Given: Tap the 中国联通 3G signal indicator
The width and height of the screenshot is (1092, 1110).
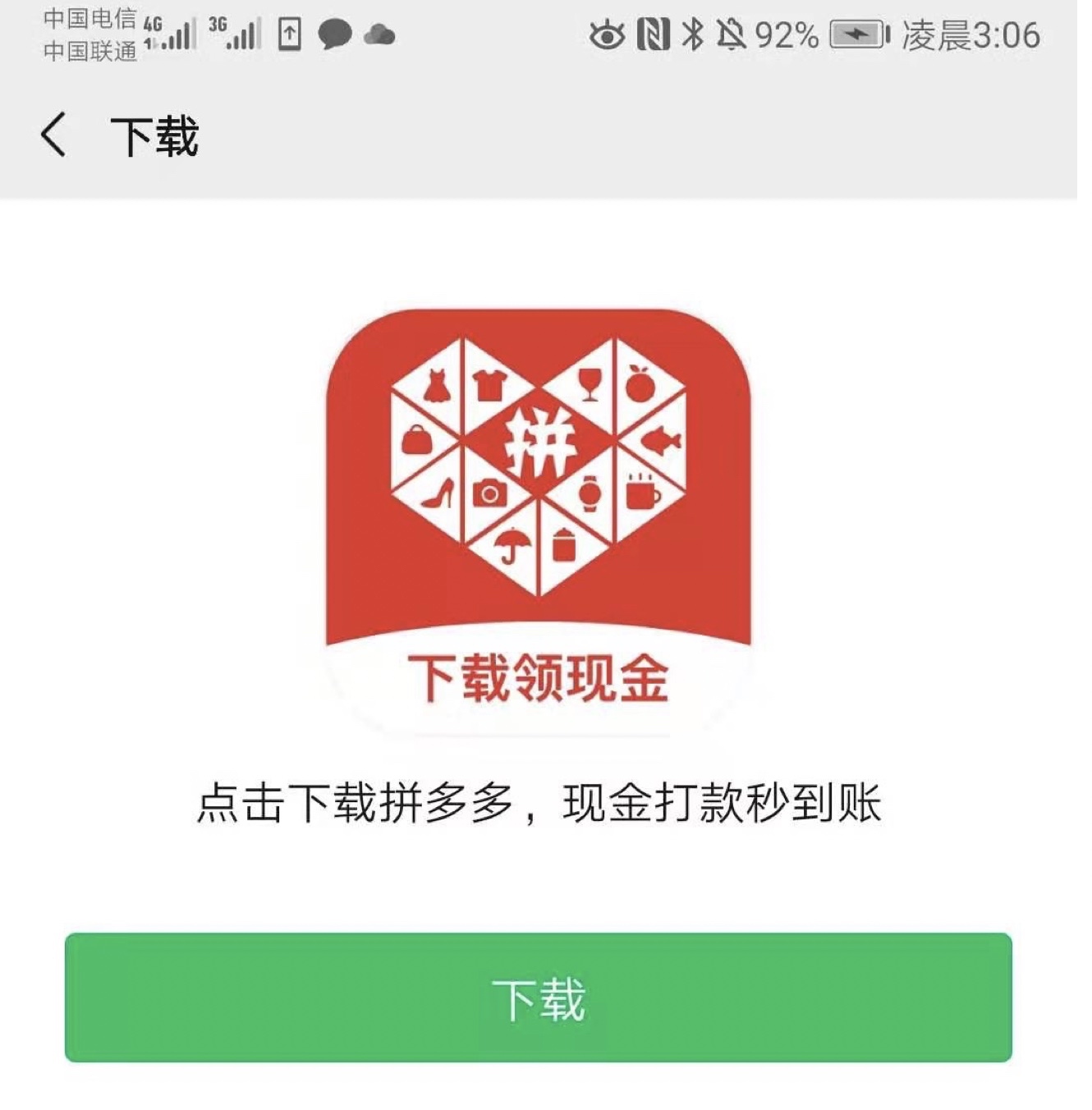Looking at the screenshot, I should click(x=238, y=34).
